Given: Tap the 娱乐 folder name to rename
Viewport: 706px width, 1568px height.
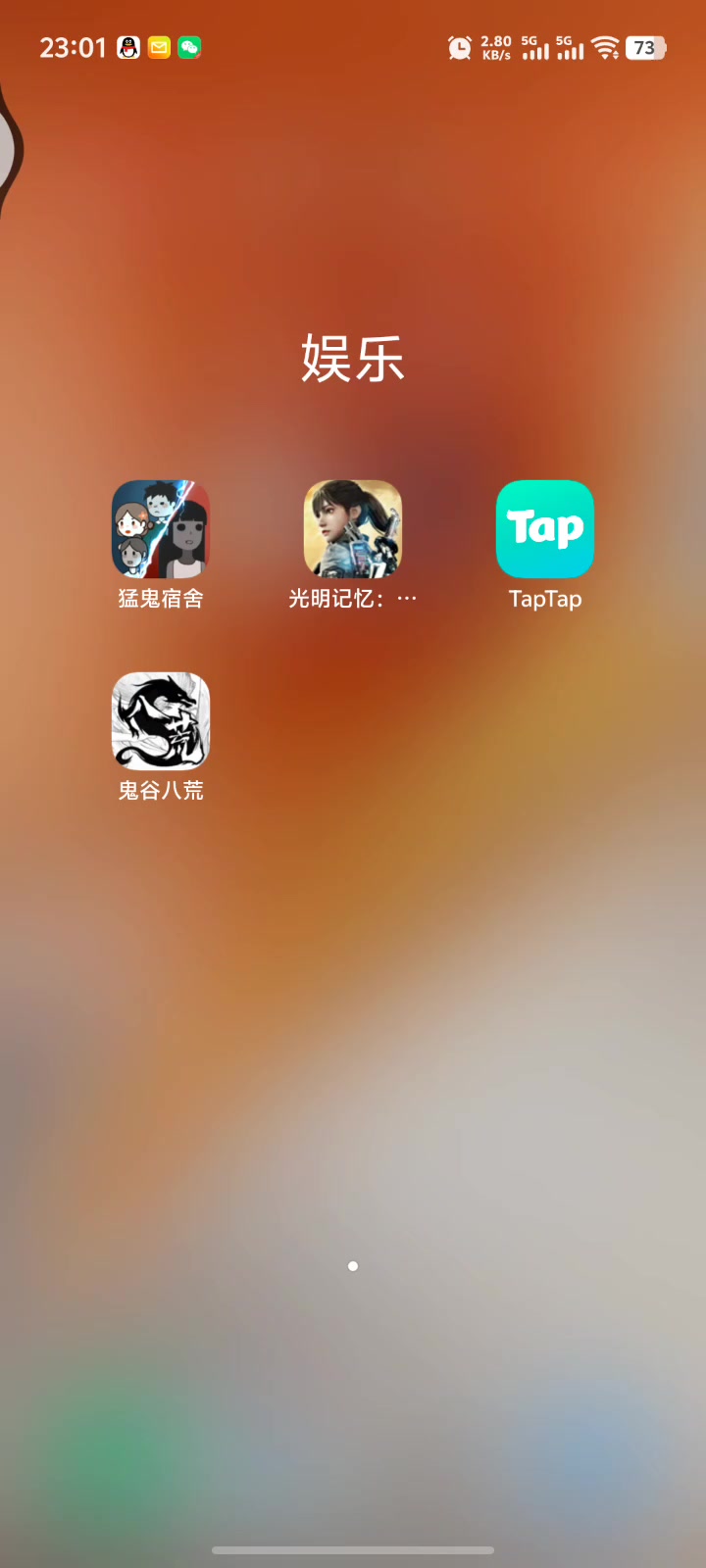Looking at the screenshot, I should click(x=353, y=358).
